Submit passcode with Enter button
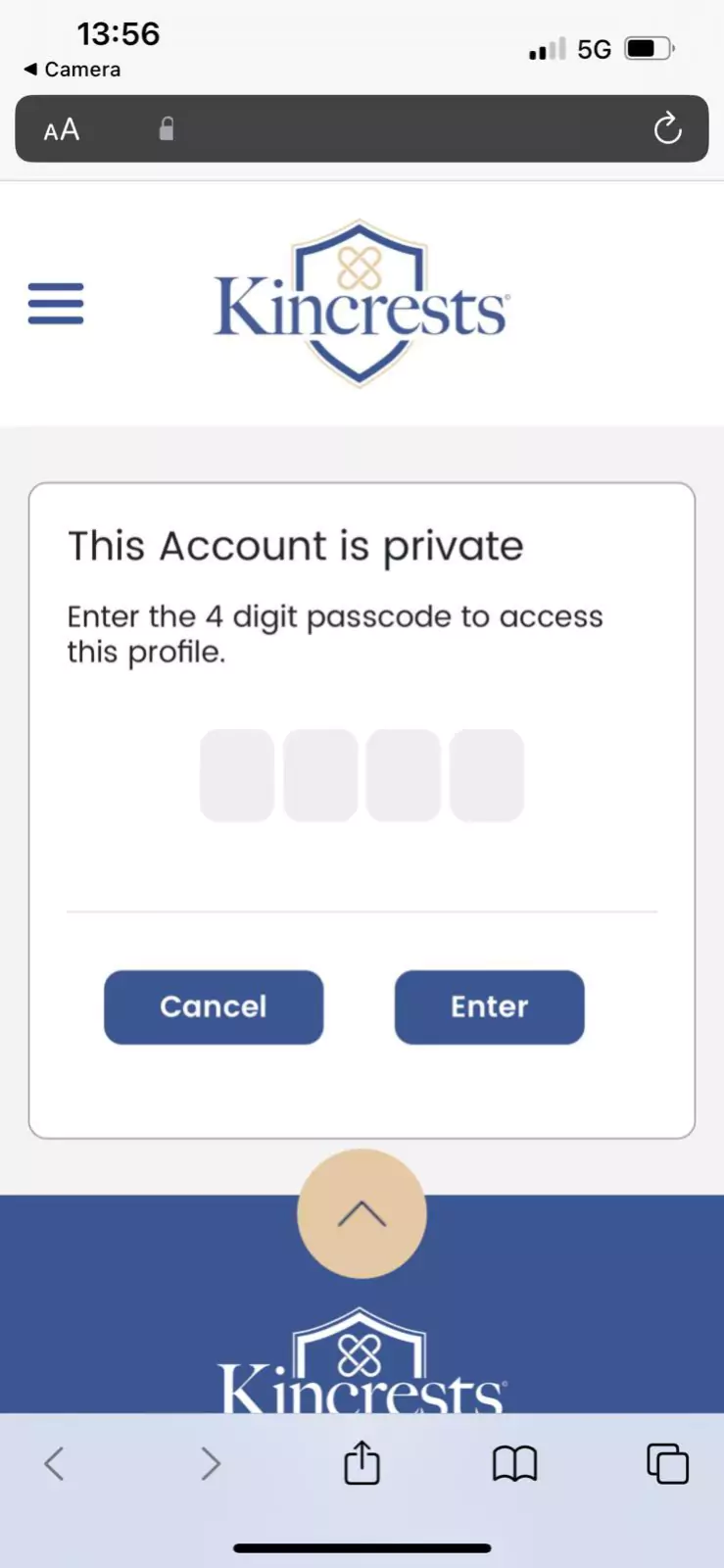 click(489, 1006)
